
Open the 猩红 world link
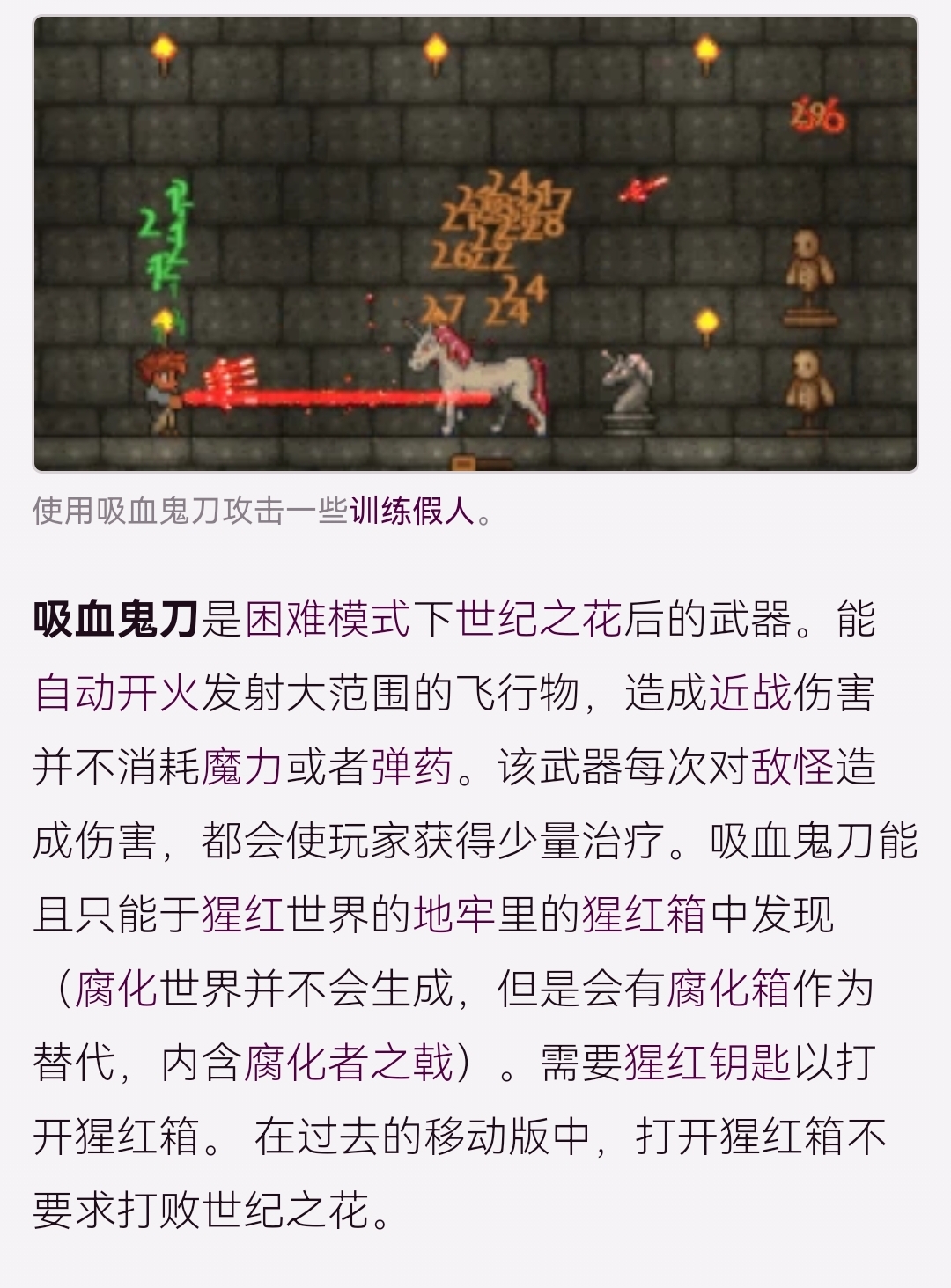pos(242,915)
